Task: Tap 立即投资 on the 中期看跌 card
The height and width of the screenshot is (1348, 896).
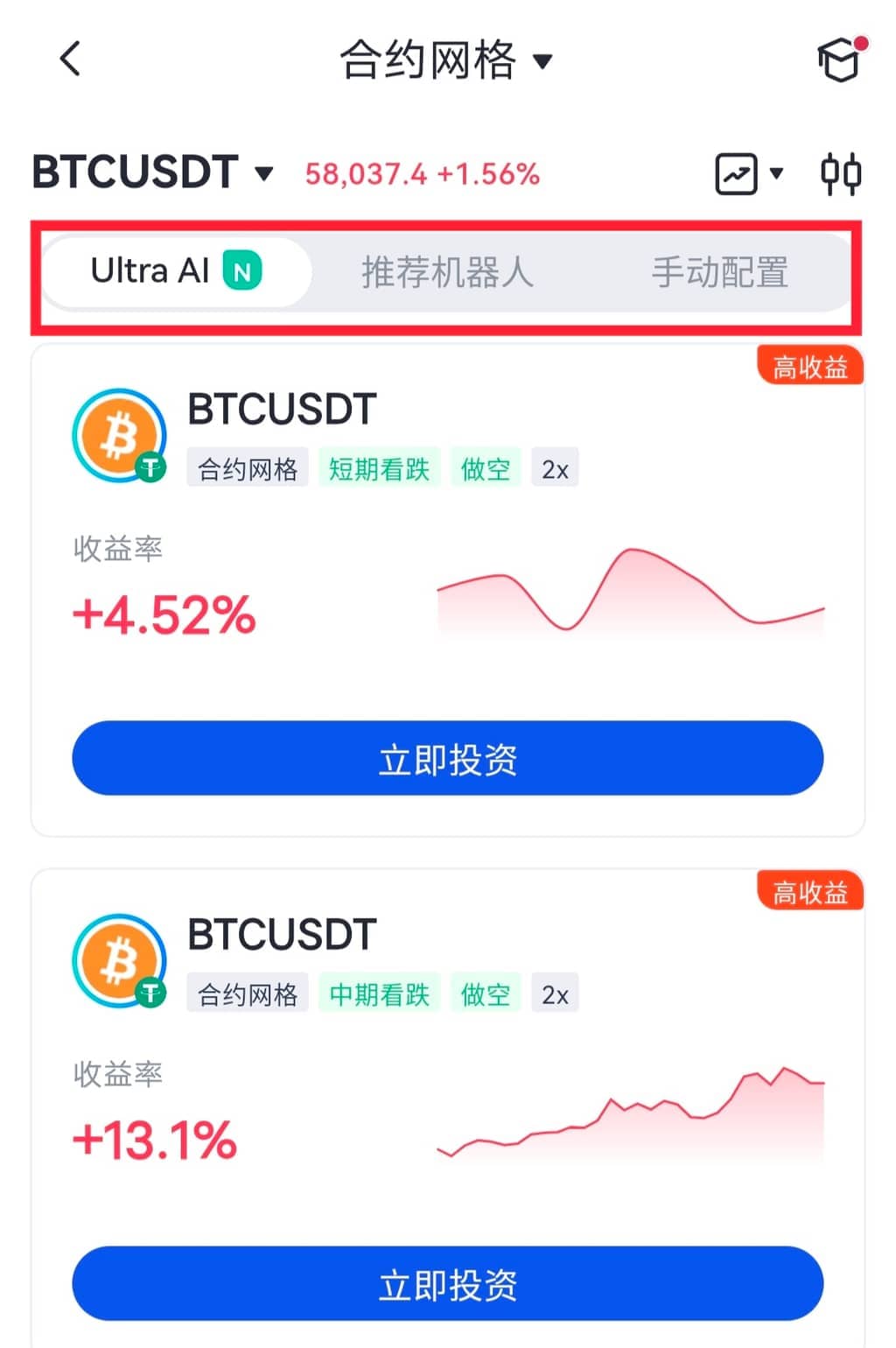Action: pos(447,1284)
